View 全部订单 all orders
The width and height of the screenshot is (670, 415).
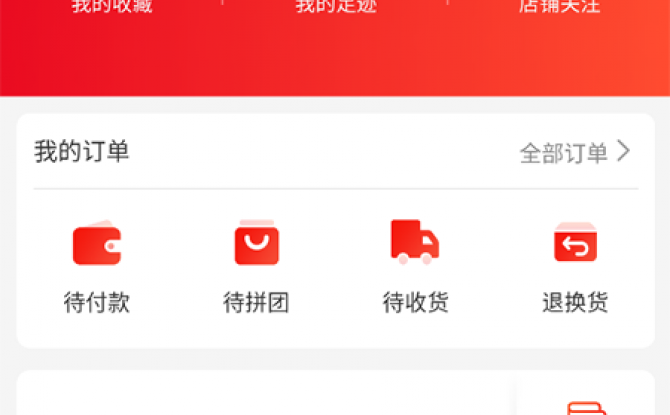[575, 152]
